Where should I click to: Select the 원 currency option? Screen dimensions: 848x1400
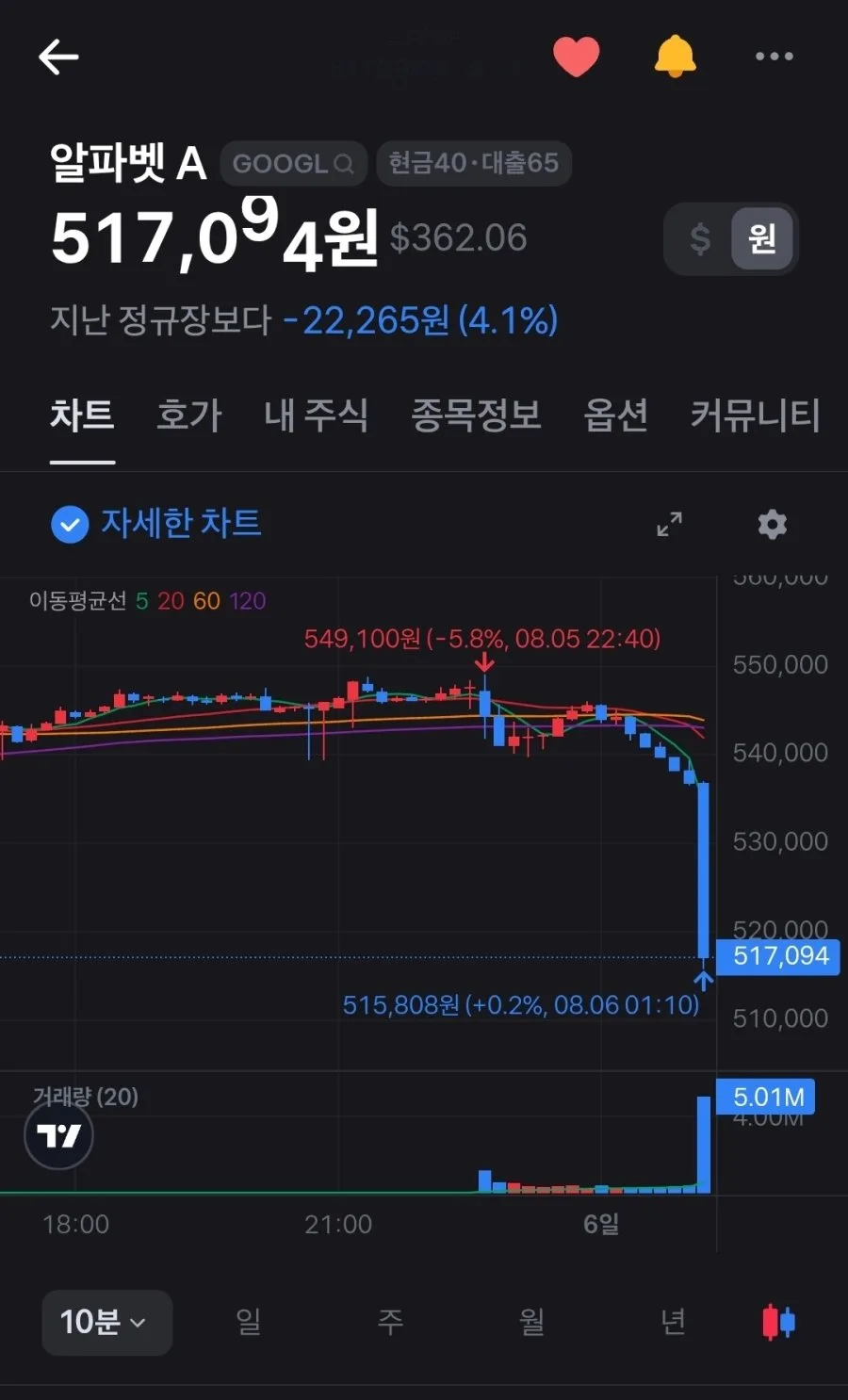(762, 238)
